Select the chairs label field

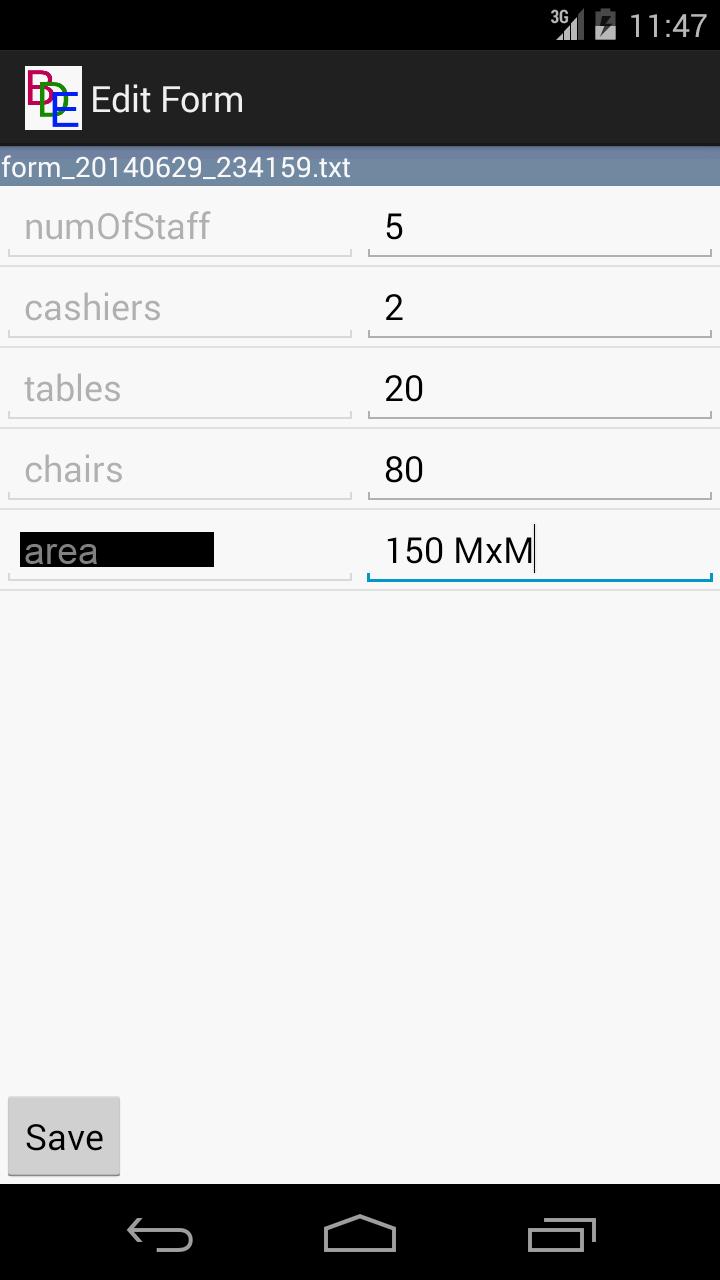(x=180, y=470)
